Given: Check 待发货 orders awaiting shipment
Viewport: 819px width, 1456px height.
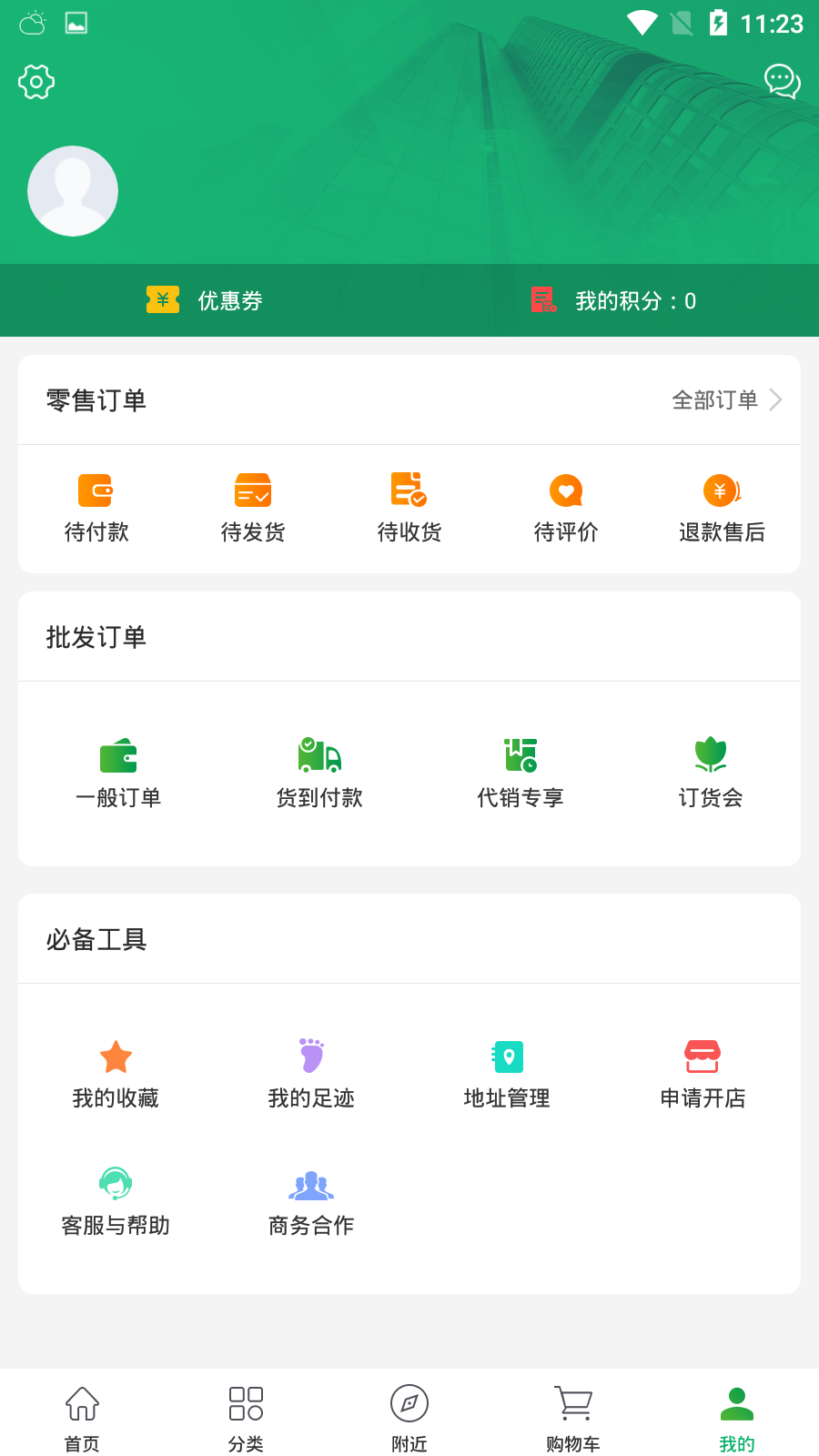Looking at the screenshot, I should tap(253, 508).
